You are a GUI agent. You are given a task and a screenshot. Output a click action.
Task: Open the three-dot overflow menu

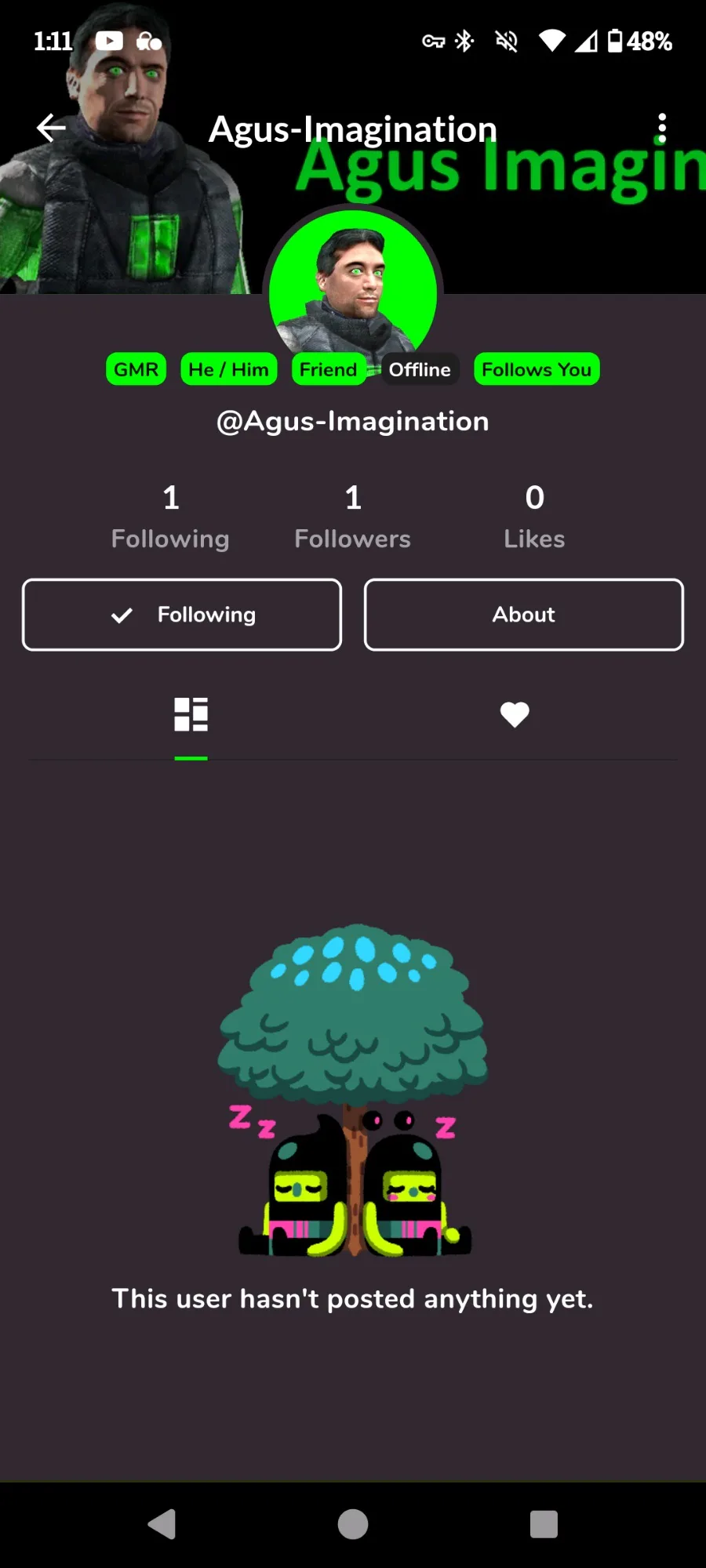pyautogui.click(x=662, y=128)
